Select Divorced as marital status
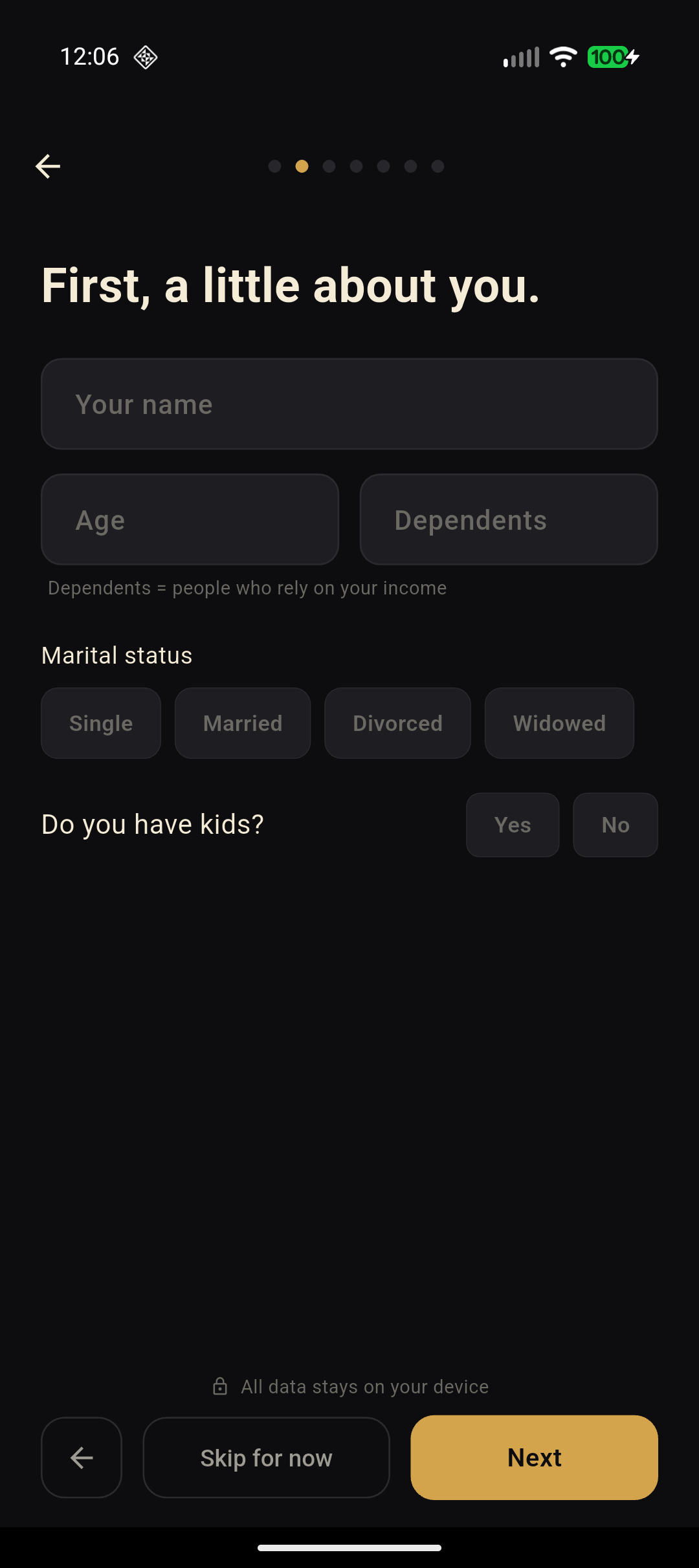This screenshot has height=1568, width=699. (397, 723)
